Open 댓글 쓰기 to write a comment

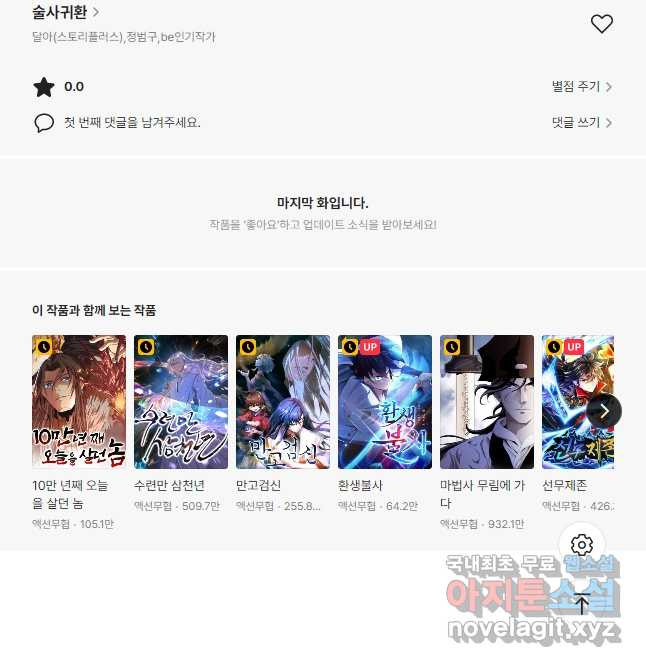coord(581,123)
